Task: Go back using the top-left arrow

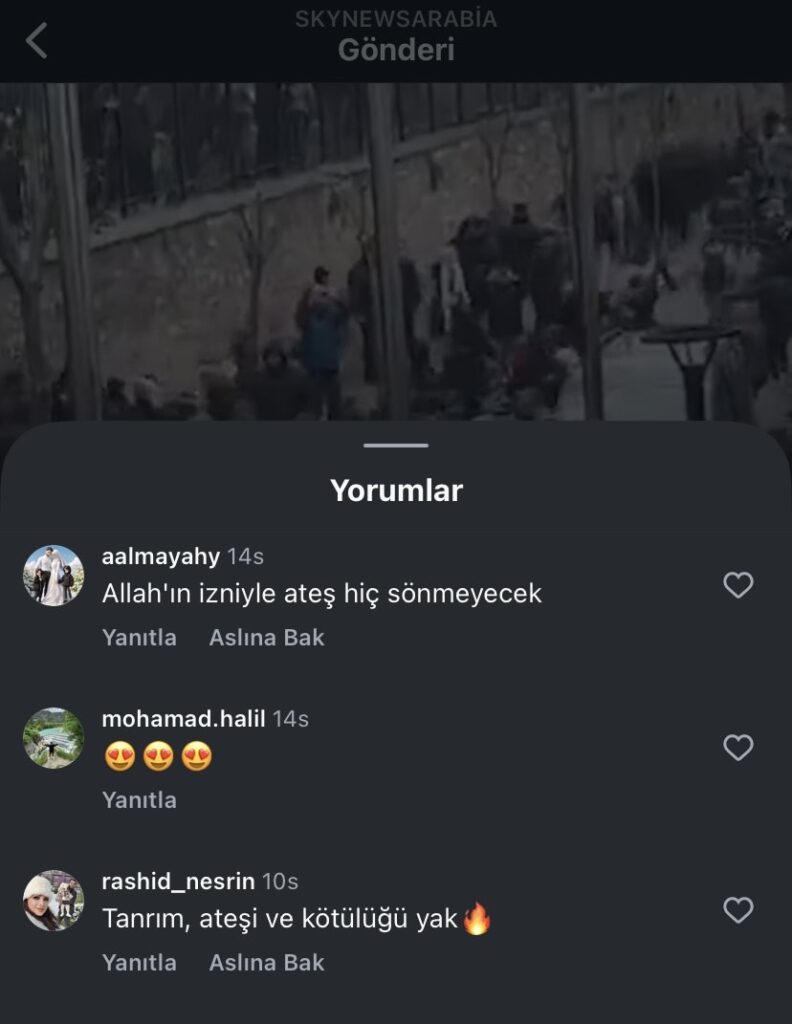Action: pyautogui.click(x=37, y=41)
